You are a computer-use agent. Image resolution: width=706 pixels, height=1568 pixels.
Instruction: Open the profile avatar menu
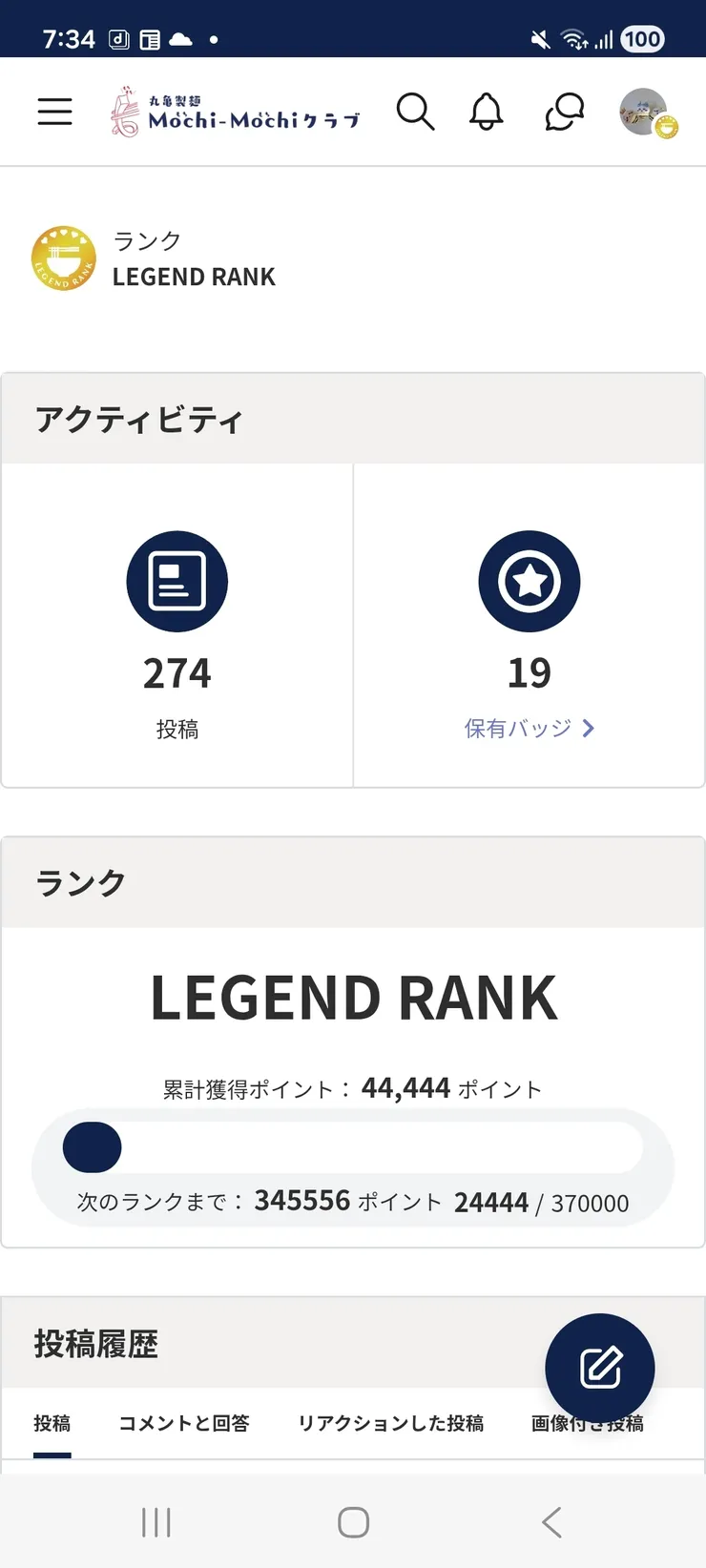(645, 113)
